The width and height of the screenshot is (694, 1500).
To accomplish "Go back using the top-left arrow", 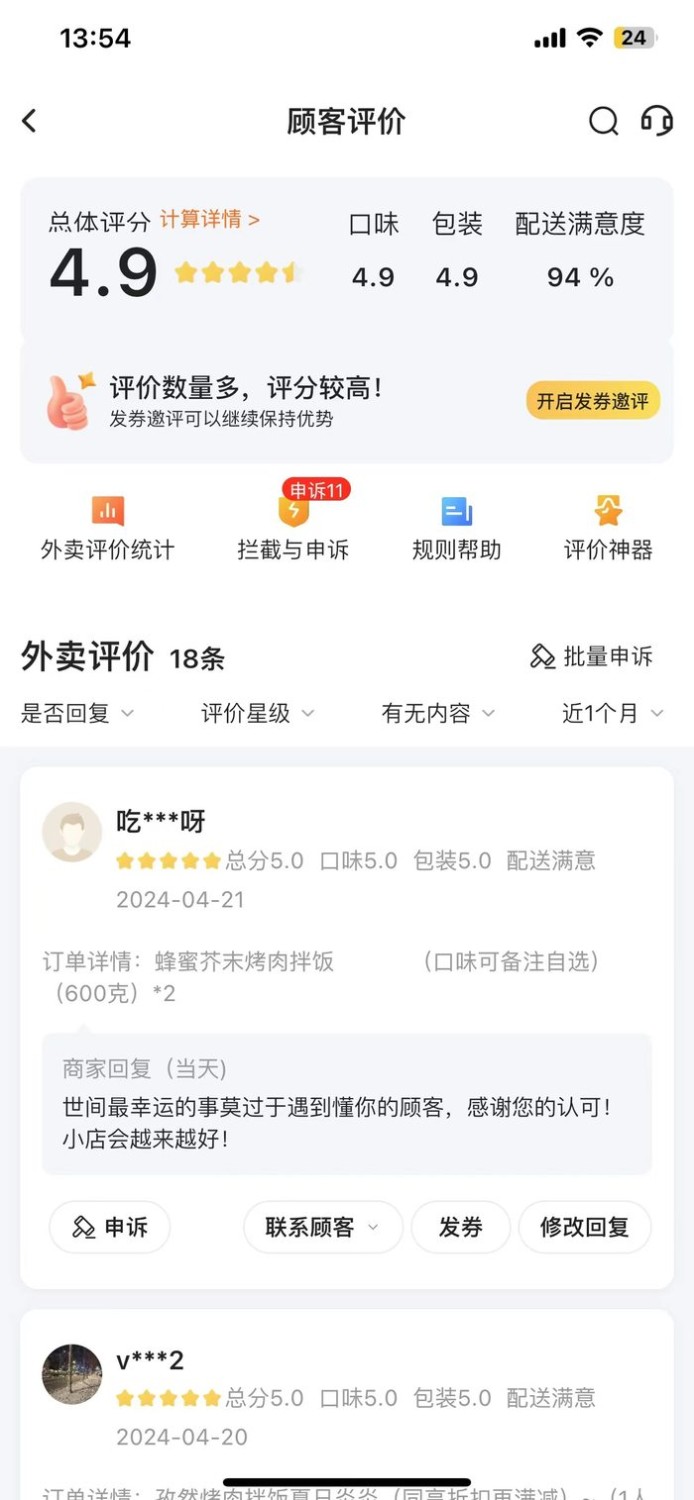I will pyautogui.click(x=29, y=121).
